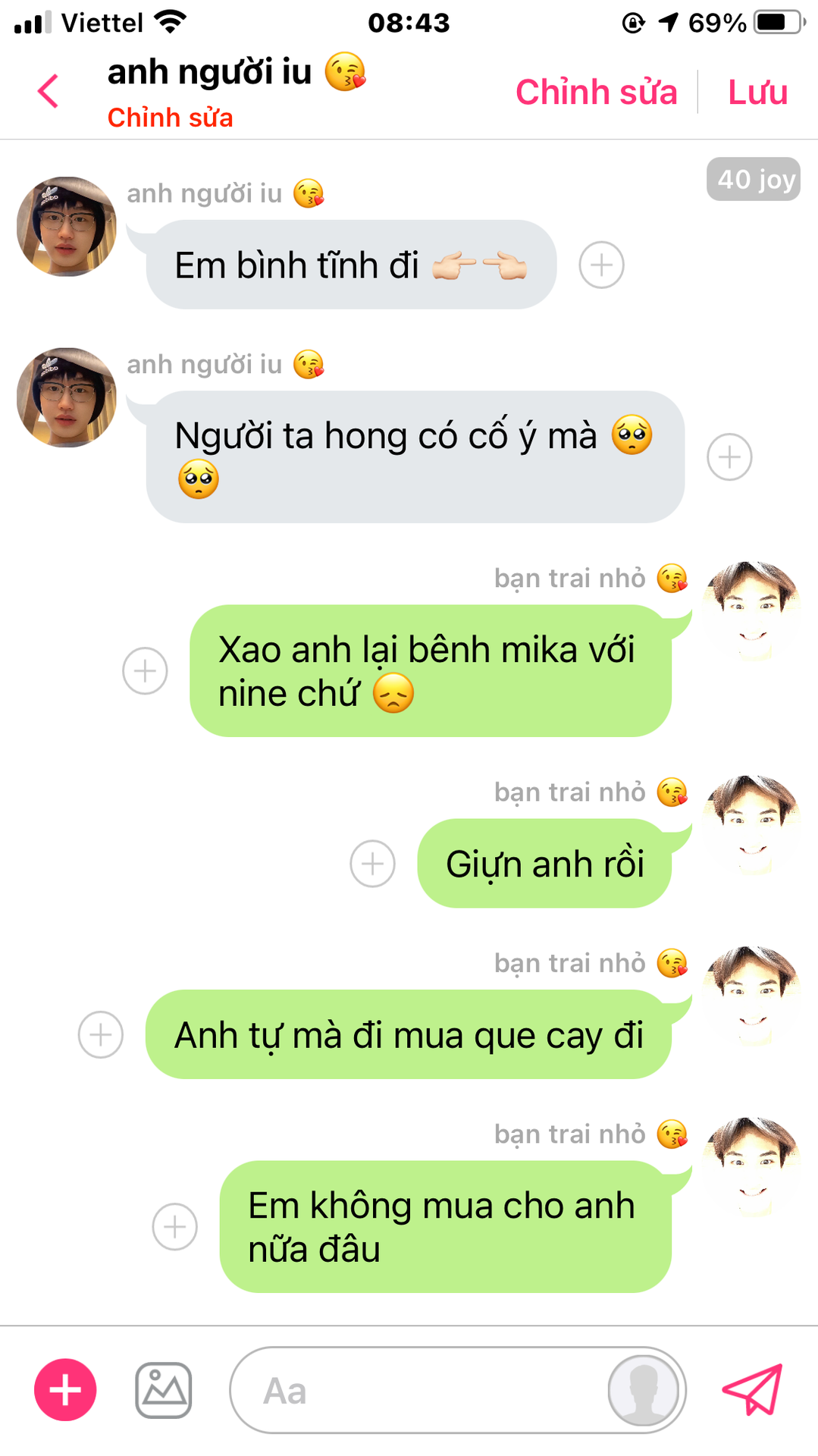
Task: Tap the plus beside "Xao anh lại bênh mika"
Action: [145, 671]
